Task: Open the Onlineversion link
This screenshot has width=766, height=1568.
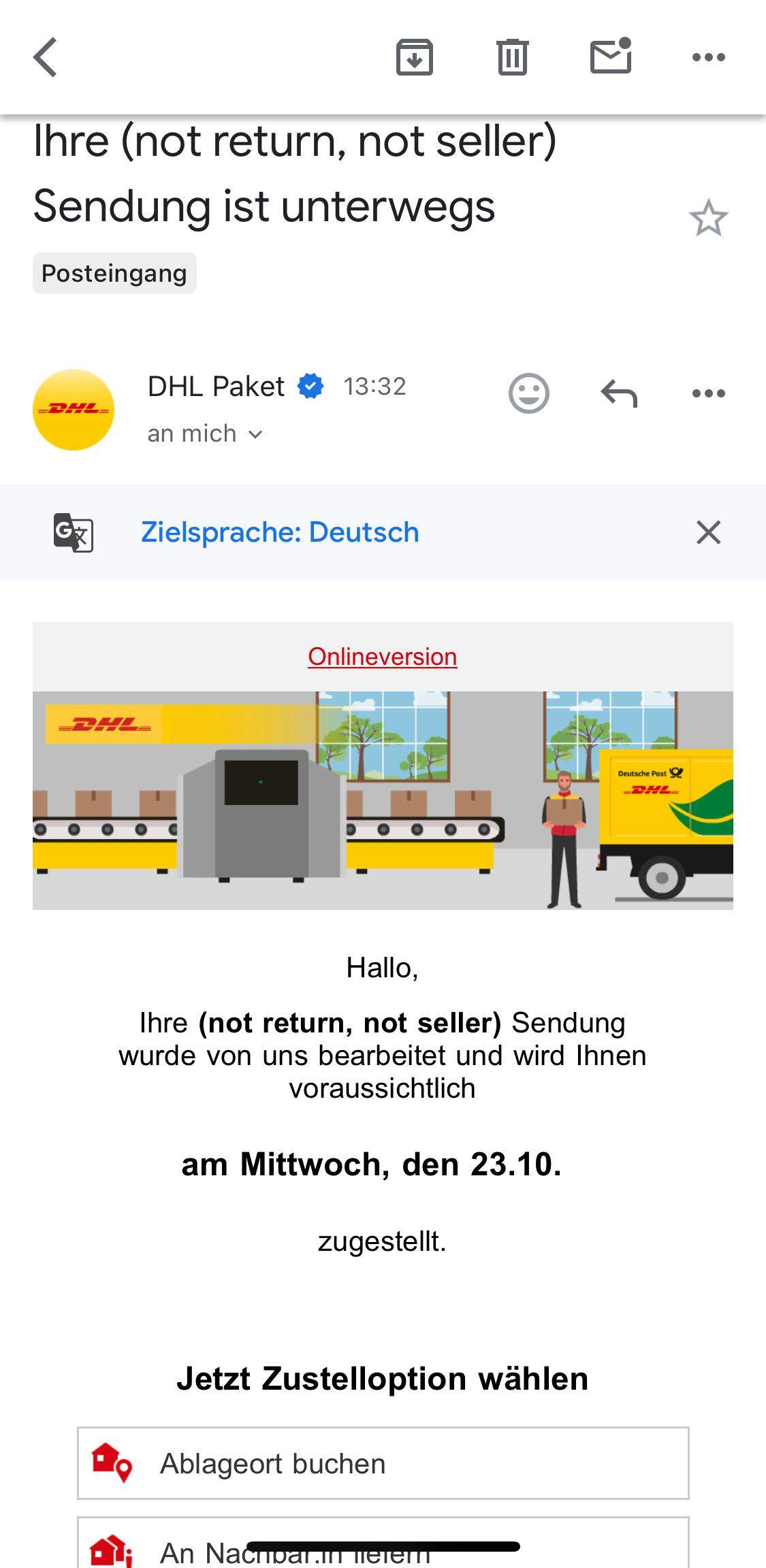Action: [x=383, y=656]
